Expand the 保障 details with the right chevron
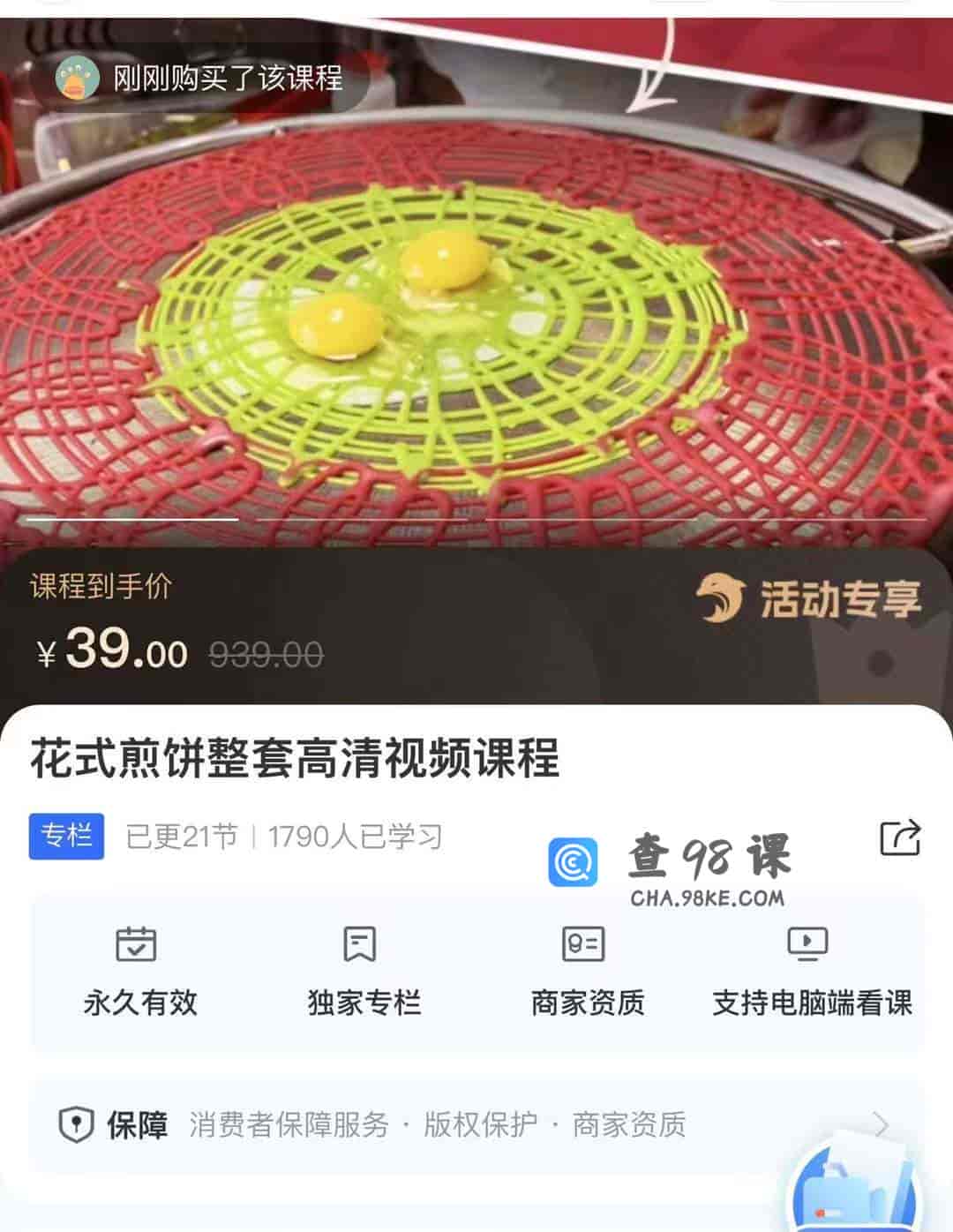Screen dimensions: 953x1232 [881, 1122]
